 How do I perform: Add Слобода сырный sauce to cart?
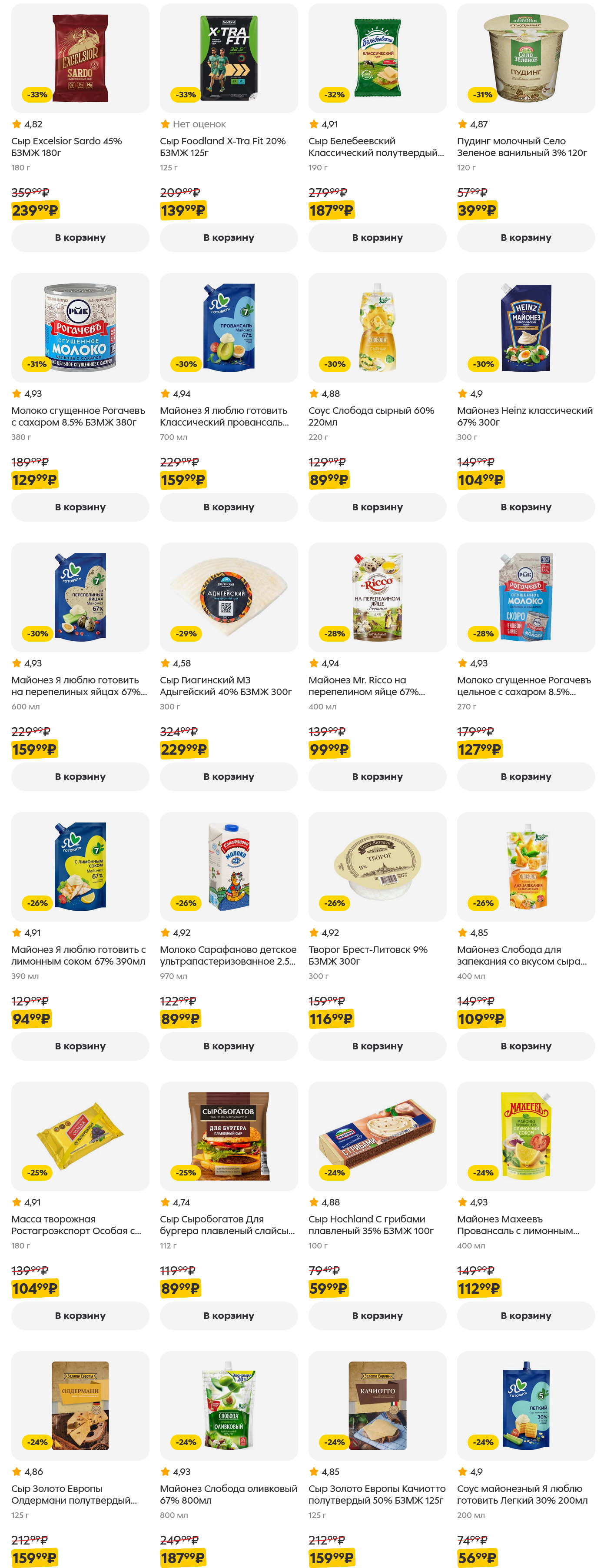pos(377,507)
